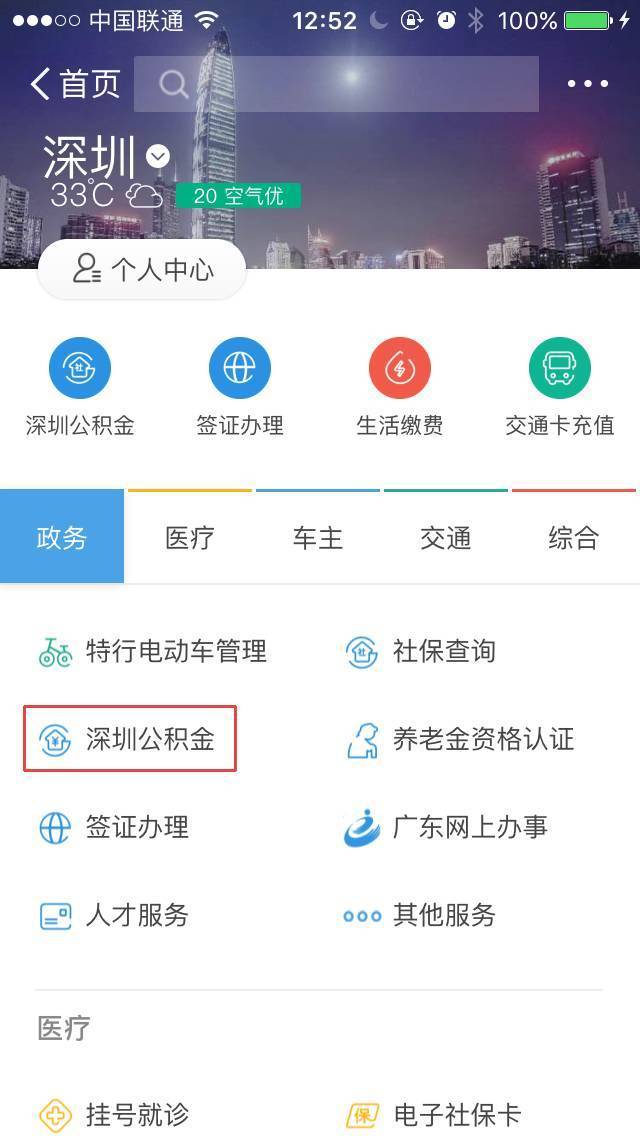The height and width of the screenshot is (1136, 640).
Task: Expand the 深圳 city selector
Action: pyautogui.click(x=158, y=157)
